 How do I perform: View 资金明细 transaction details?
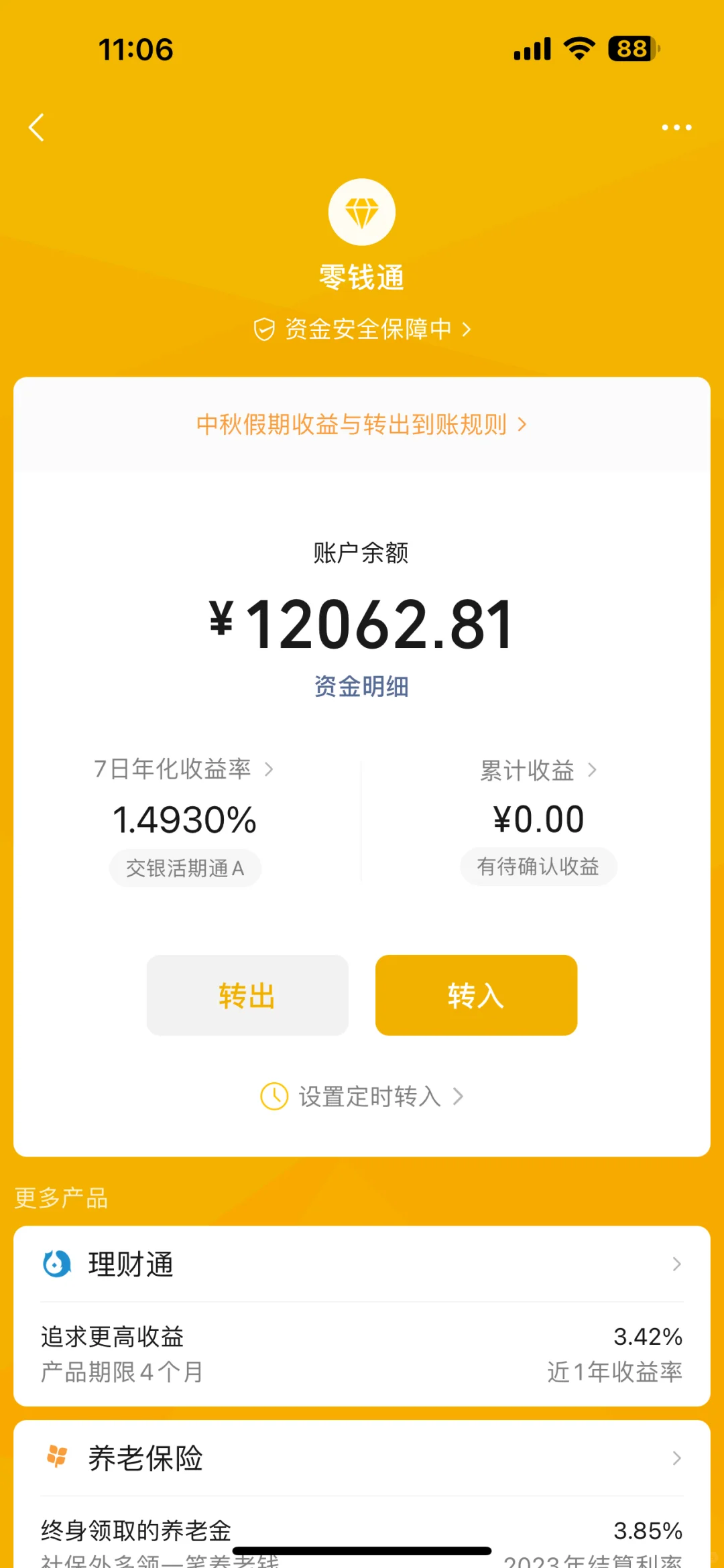tap(362, 686)
